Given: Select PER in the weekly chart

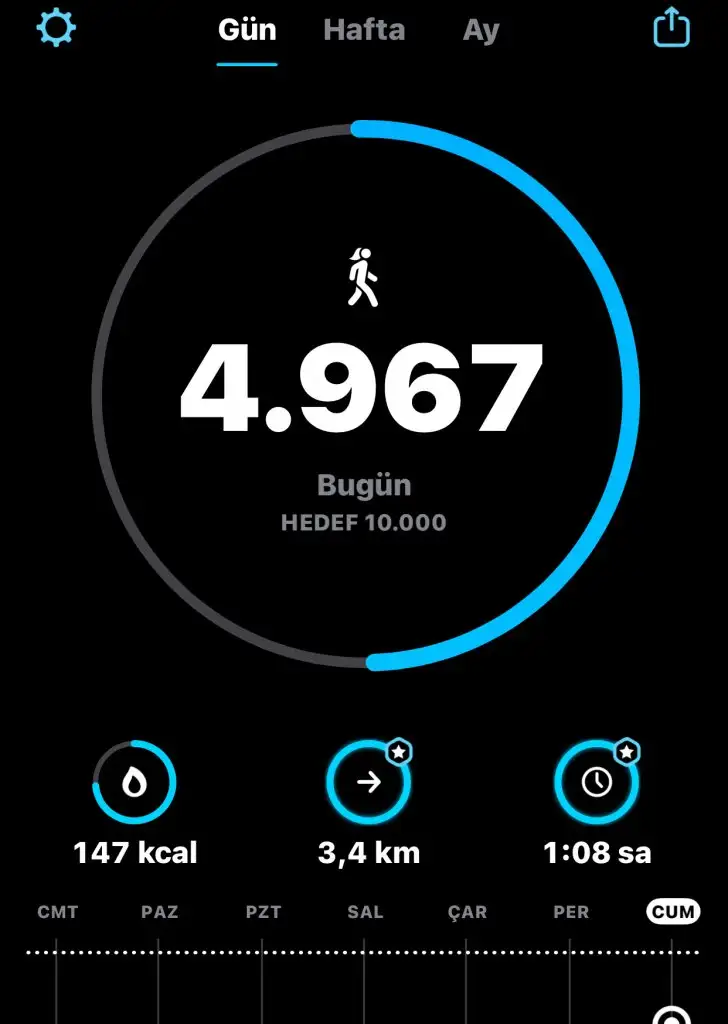Looking at the screenshot, I should click(571, 912).
